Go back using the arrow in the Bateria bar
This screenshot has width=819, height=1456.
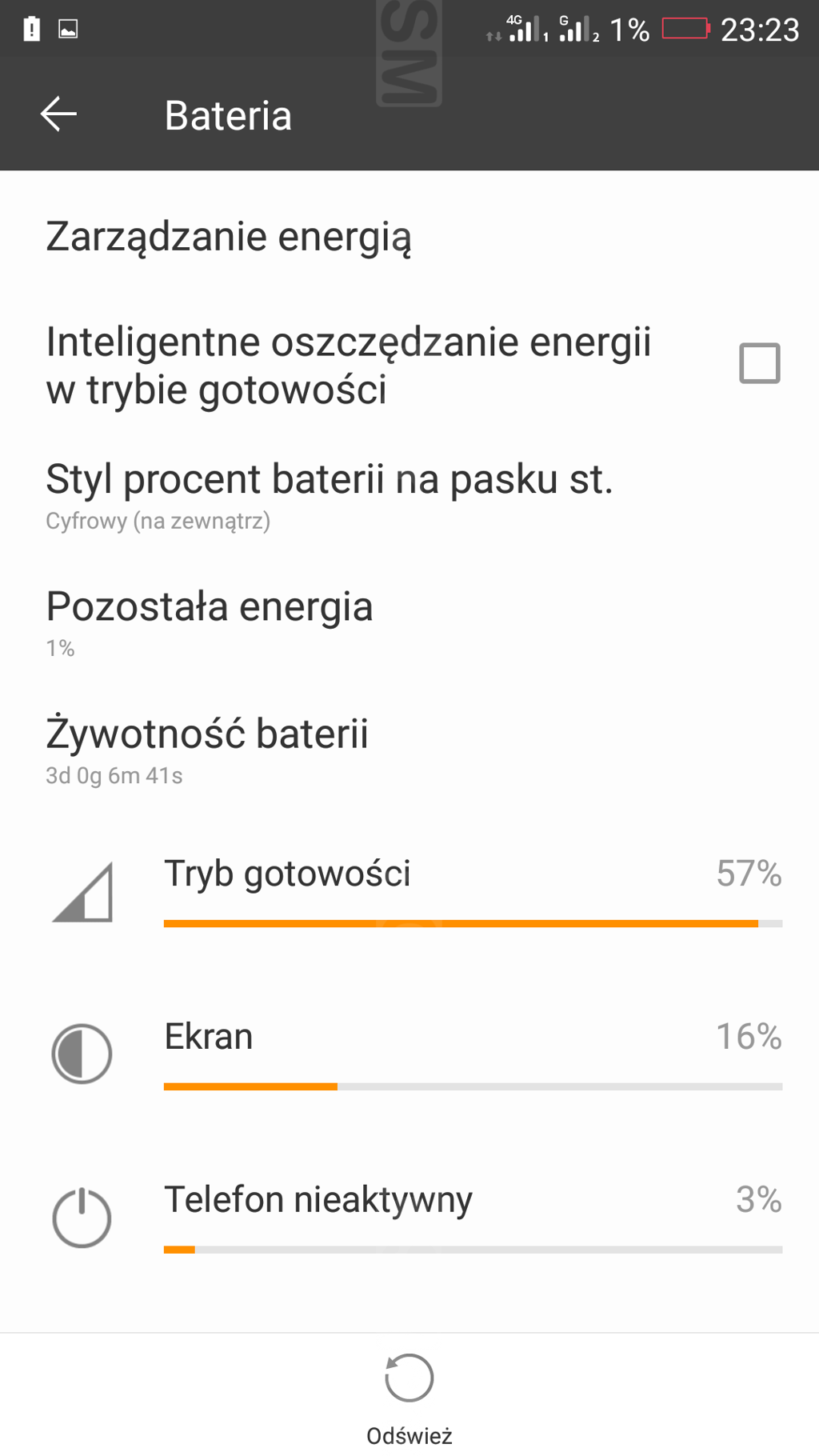click(58, 114)
